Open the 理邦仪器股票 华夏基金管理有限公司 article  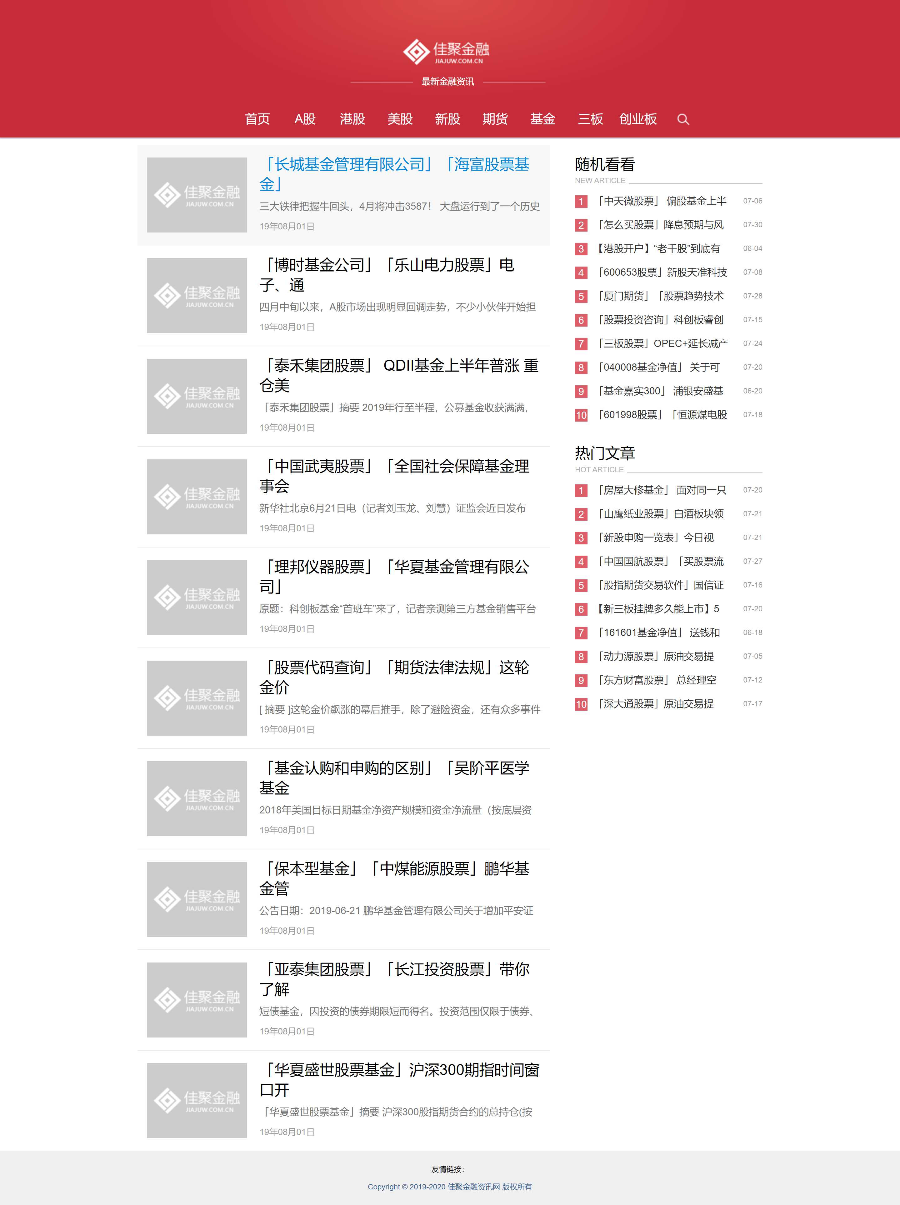[x=394, y=576]
